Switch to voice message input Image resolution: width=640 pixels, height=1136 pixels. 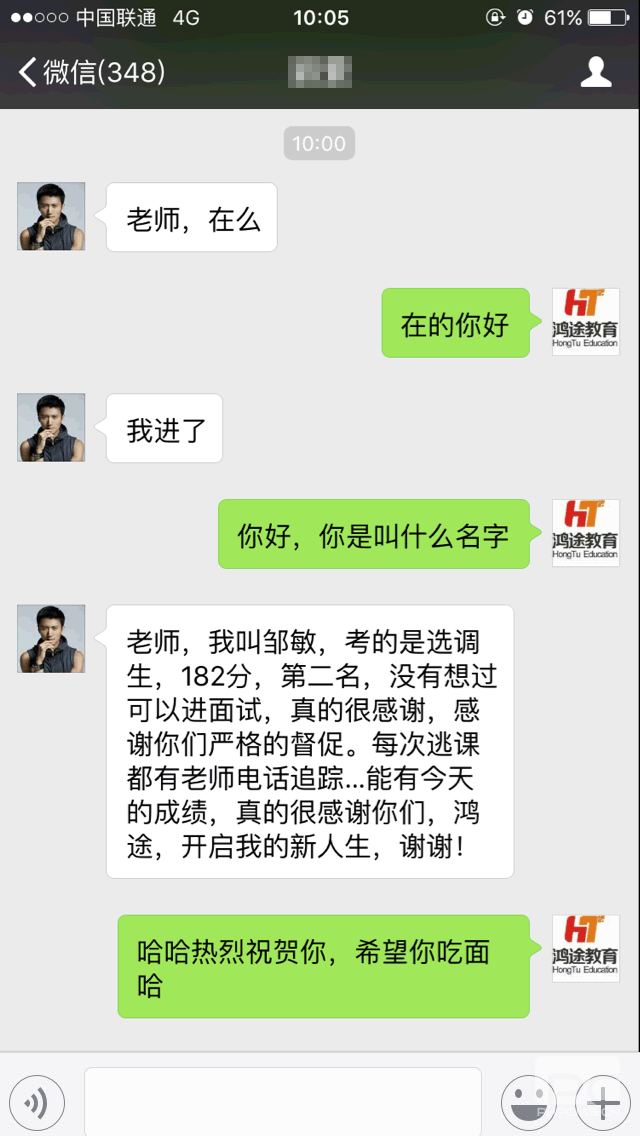tap(37, 1103)
